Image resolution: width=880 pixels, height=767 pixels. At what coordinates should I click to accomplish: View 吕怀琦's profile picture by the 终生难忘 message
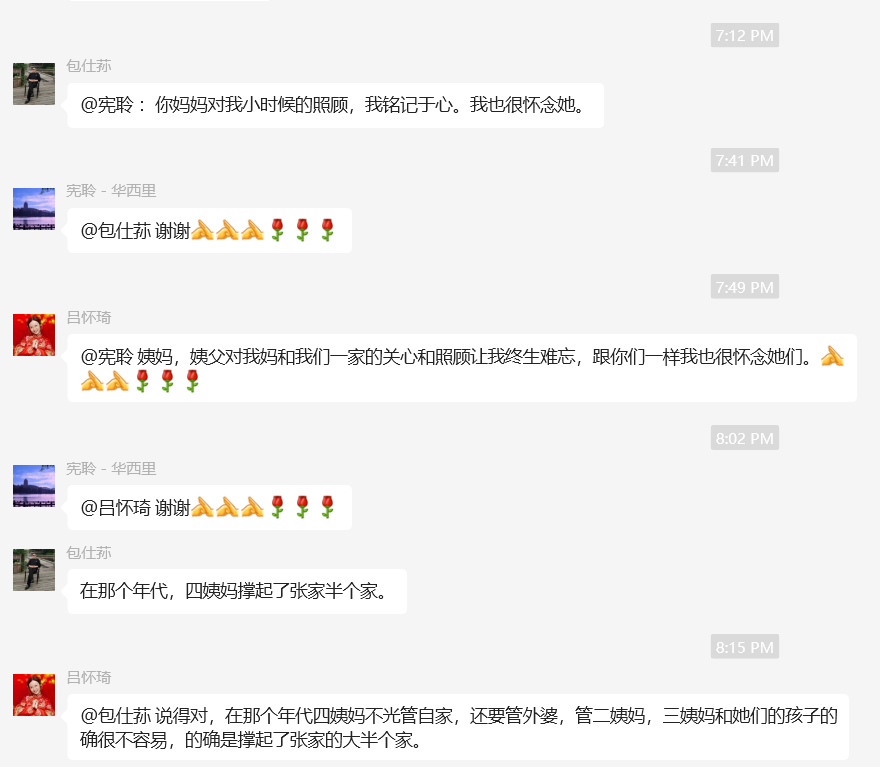[x=34, y=335]
